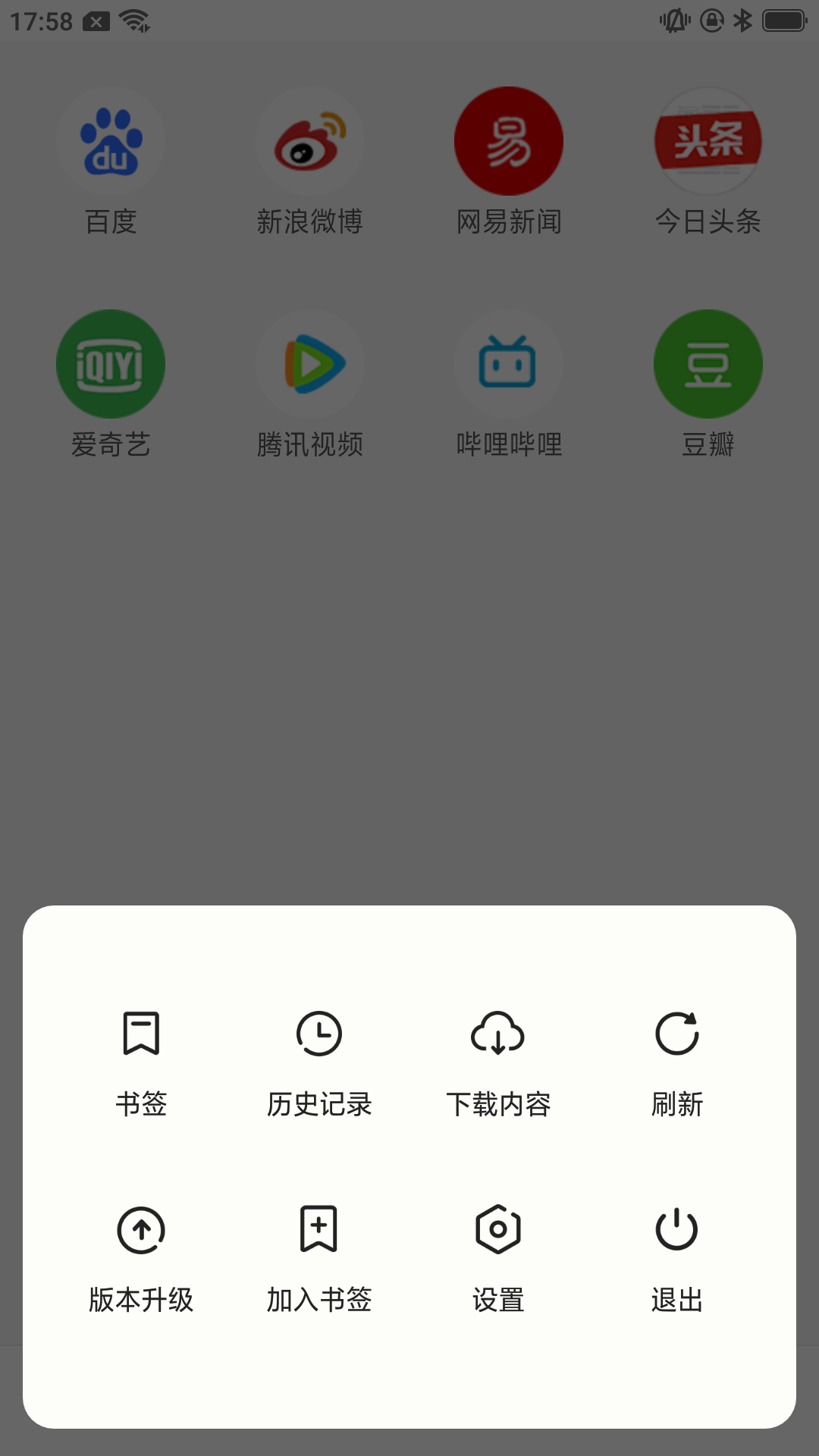Open 下载内容 (Downloads) icon
The width and height of the screenshot is (819, 1456).
point(497,1034)
